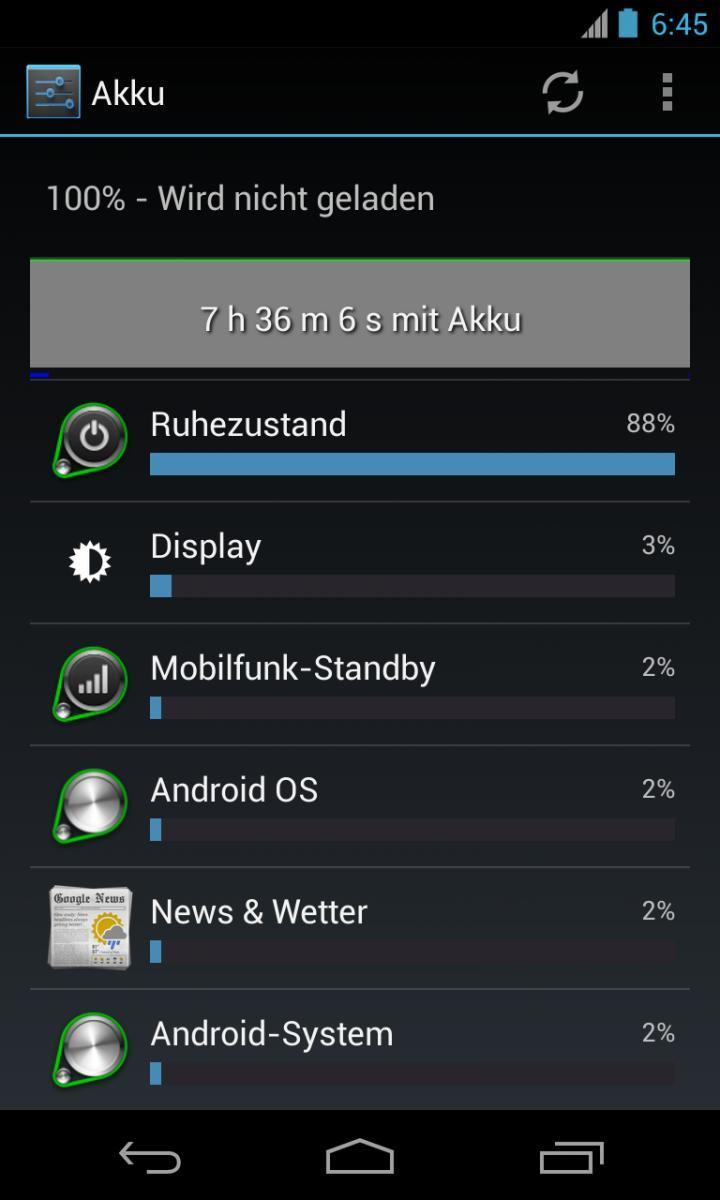720x1200 pixels.
Task: View Display battery usage details
Action: click(360, 563)
